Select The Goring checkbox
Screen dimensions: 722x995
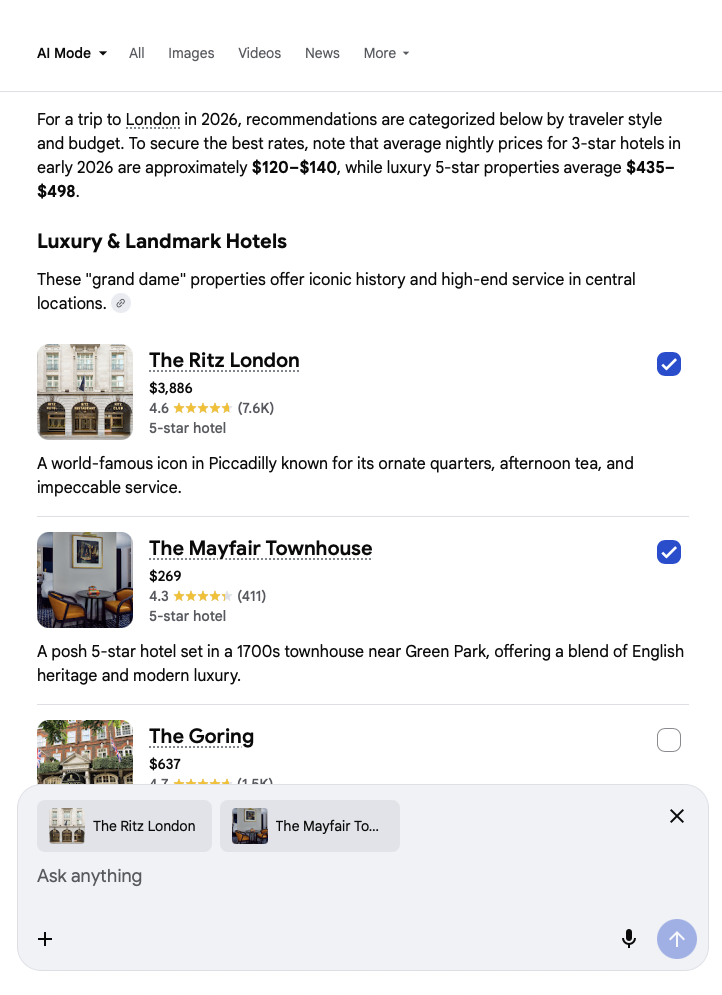pos(669,740)
